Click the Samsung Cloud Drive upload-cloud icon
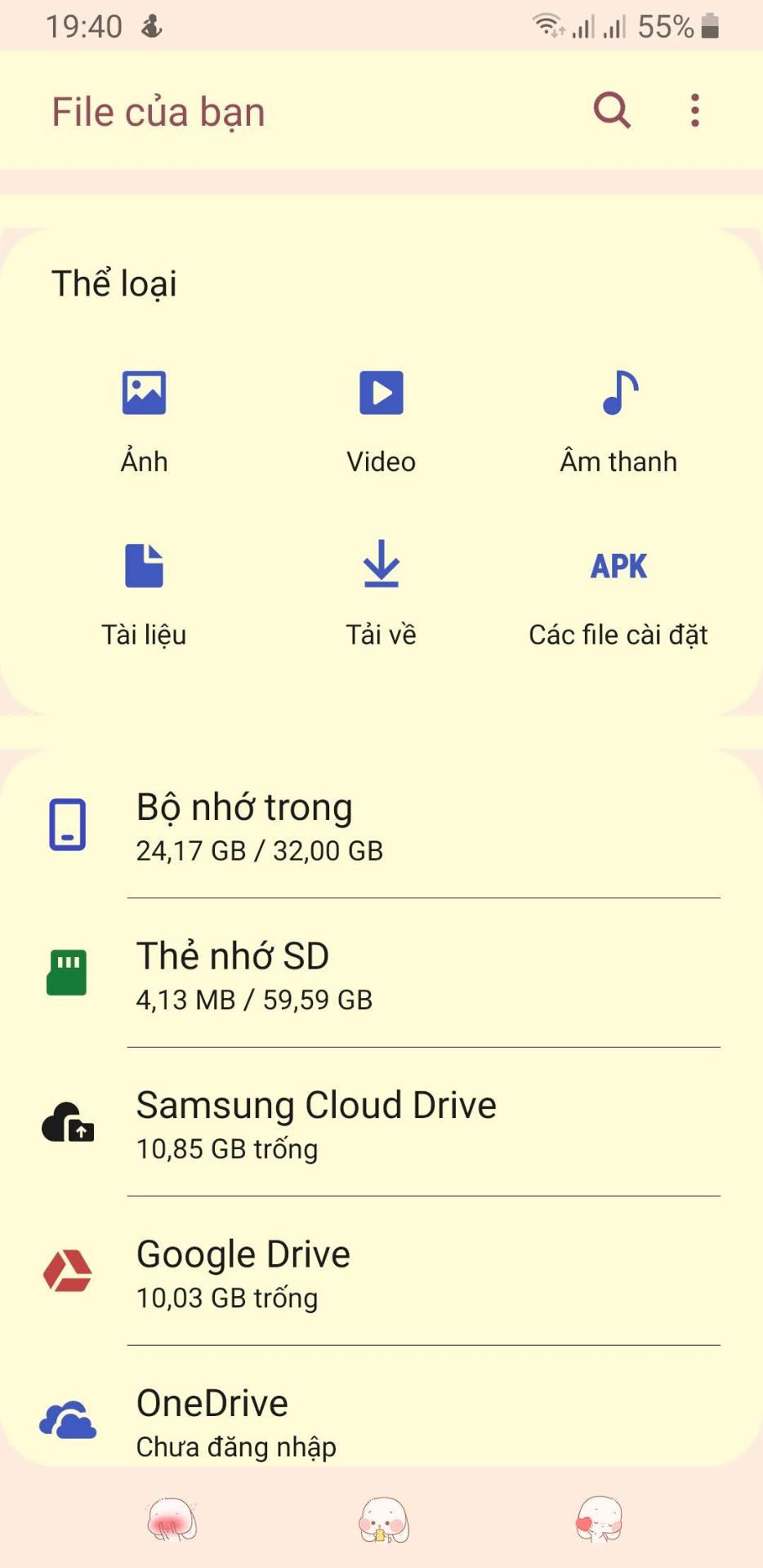 pos(65,1127)
